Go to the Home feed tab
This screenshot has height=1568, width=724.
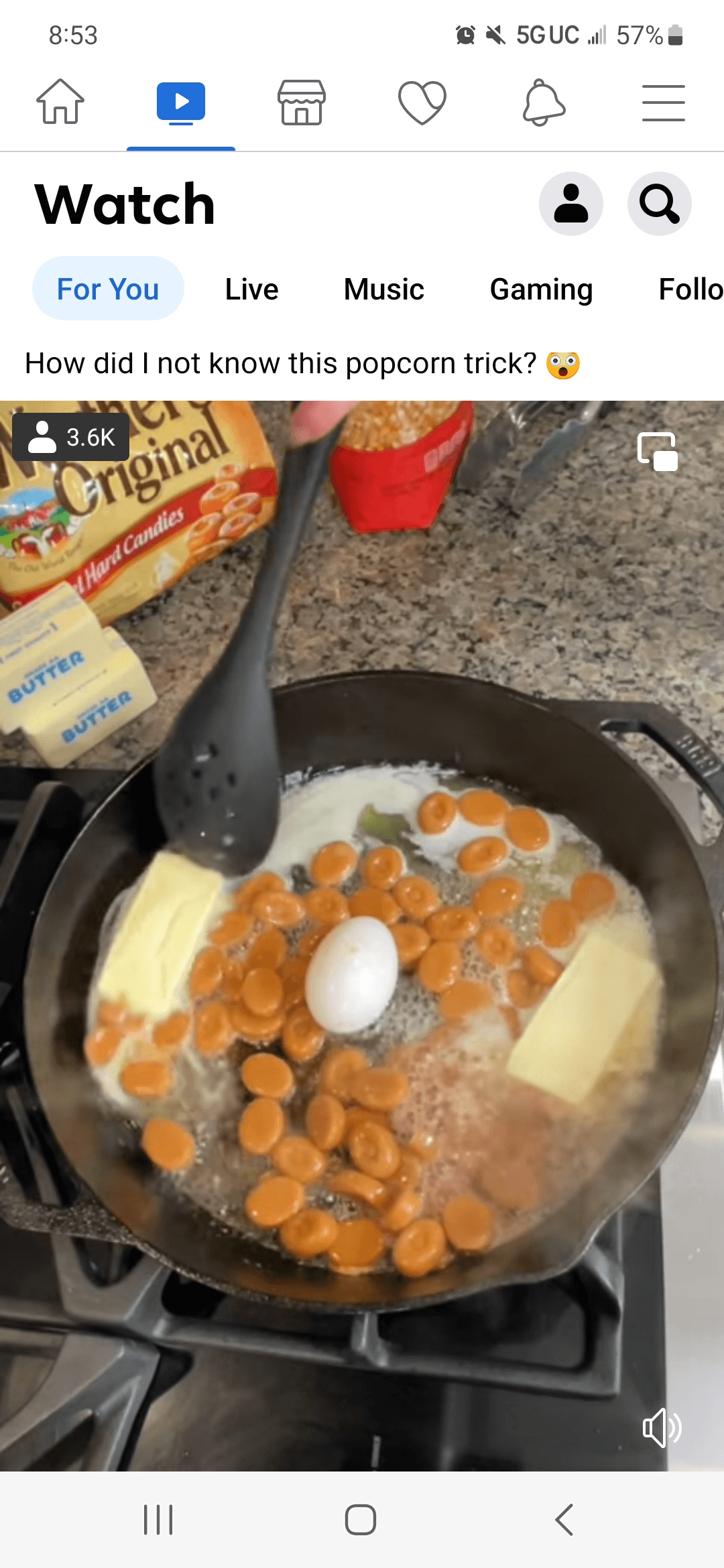[x=60, y=102]
